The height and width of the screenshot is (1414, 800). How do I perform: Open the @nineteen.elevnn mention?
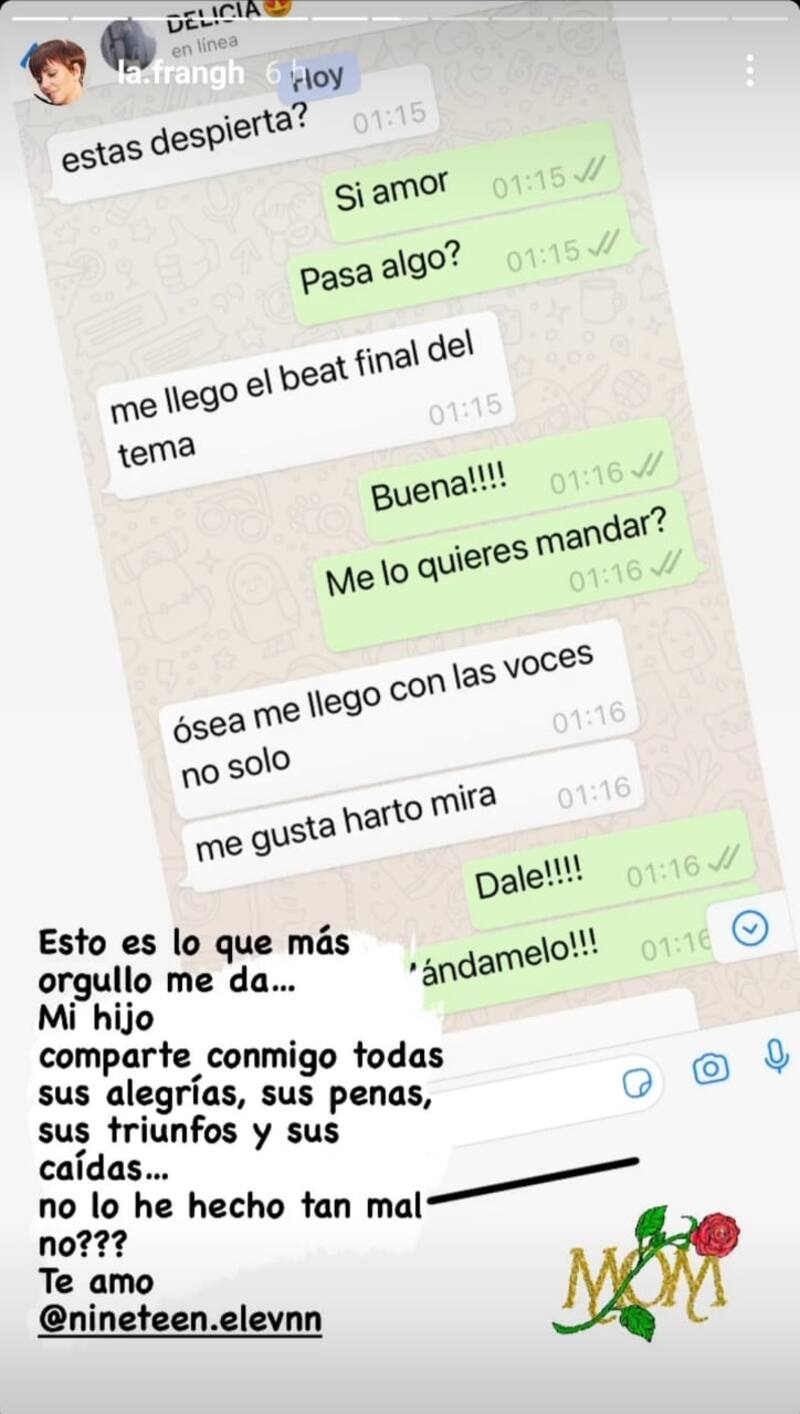click(180, 1319)
